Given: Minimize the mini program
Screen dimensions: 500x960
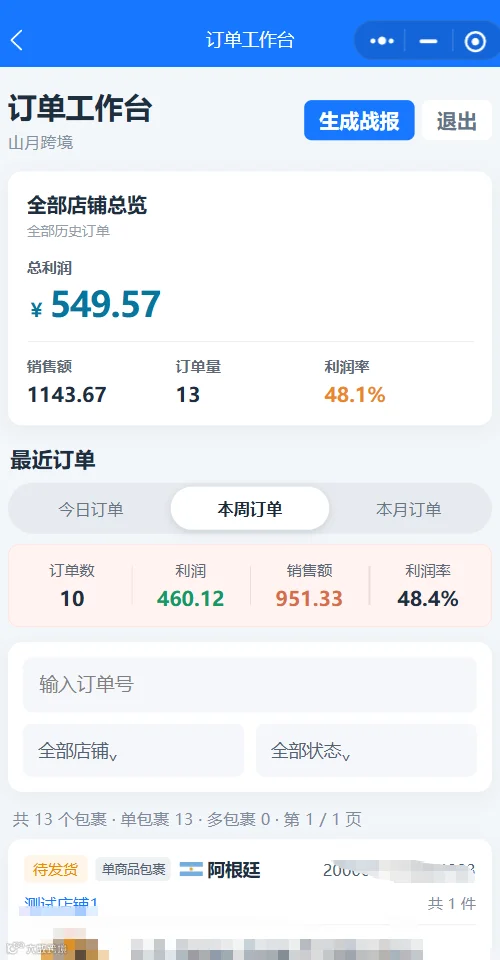Looking at the screenshot, I should pos(428,41).
